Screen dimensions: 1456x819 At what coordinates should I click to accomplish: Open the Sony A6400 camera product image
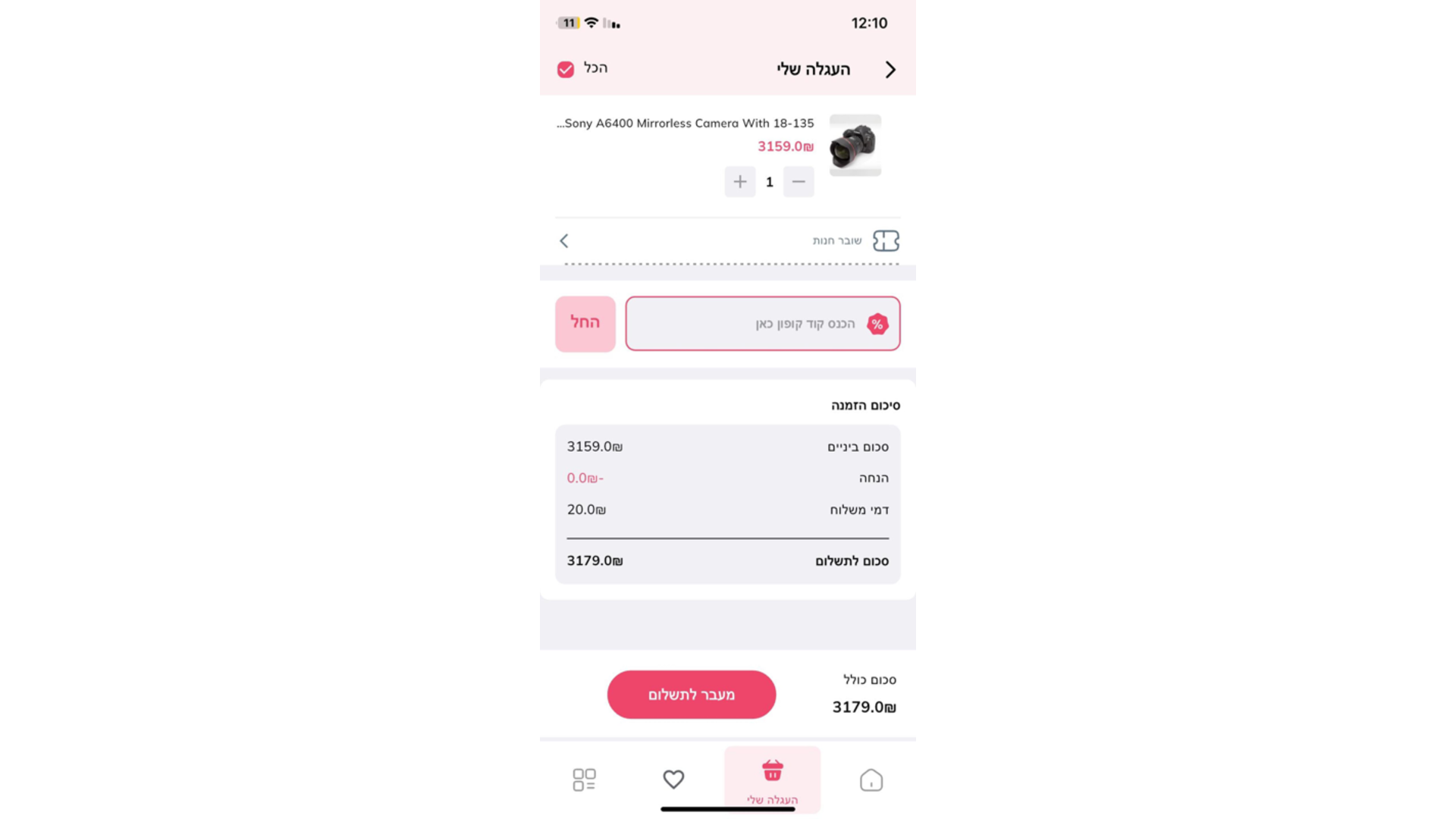tap(855, 146)
